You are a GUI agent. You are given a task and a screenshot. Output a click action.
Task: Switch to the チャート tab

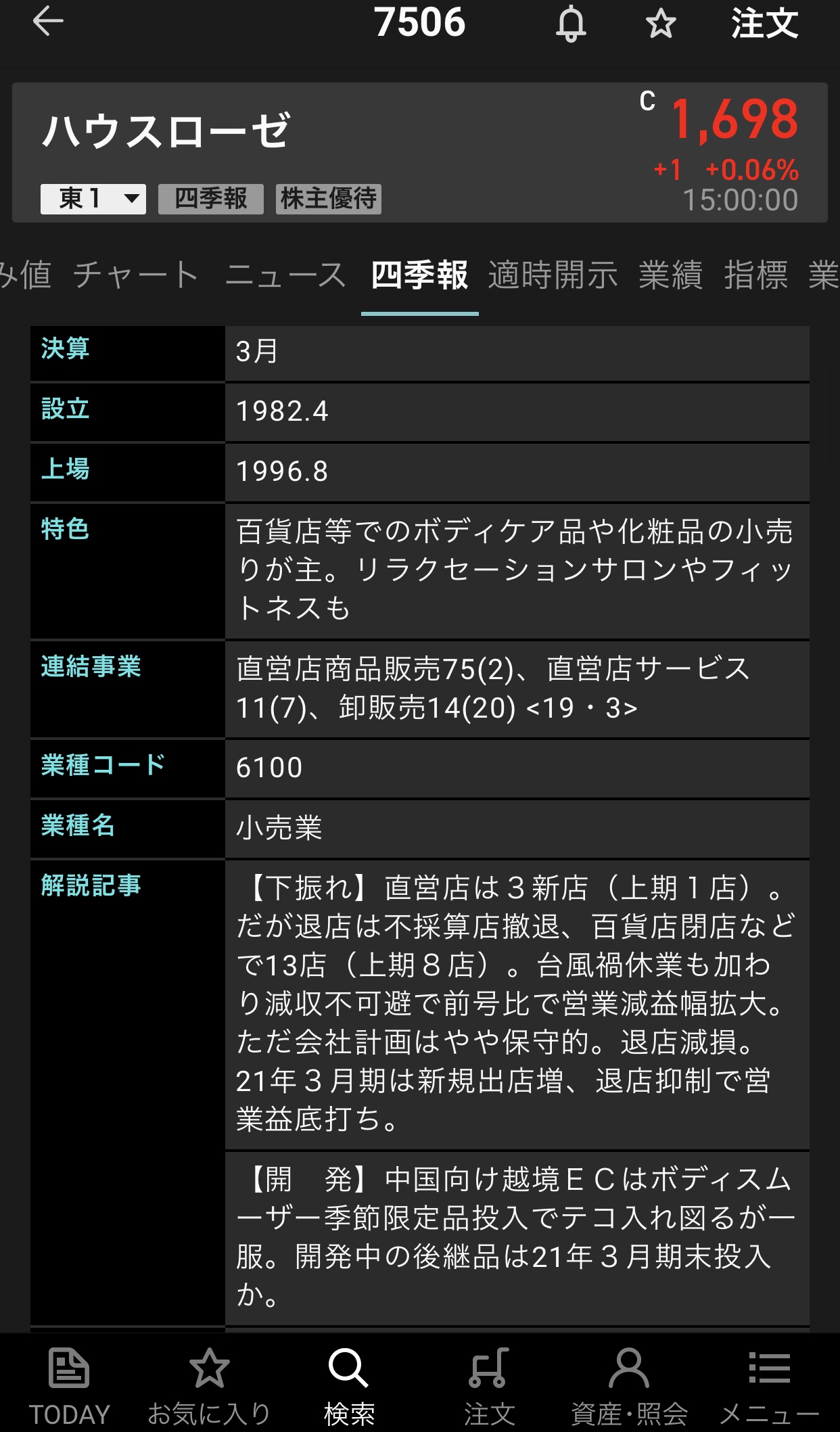pos(135,275)
